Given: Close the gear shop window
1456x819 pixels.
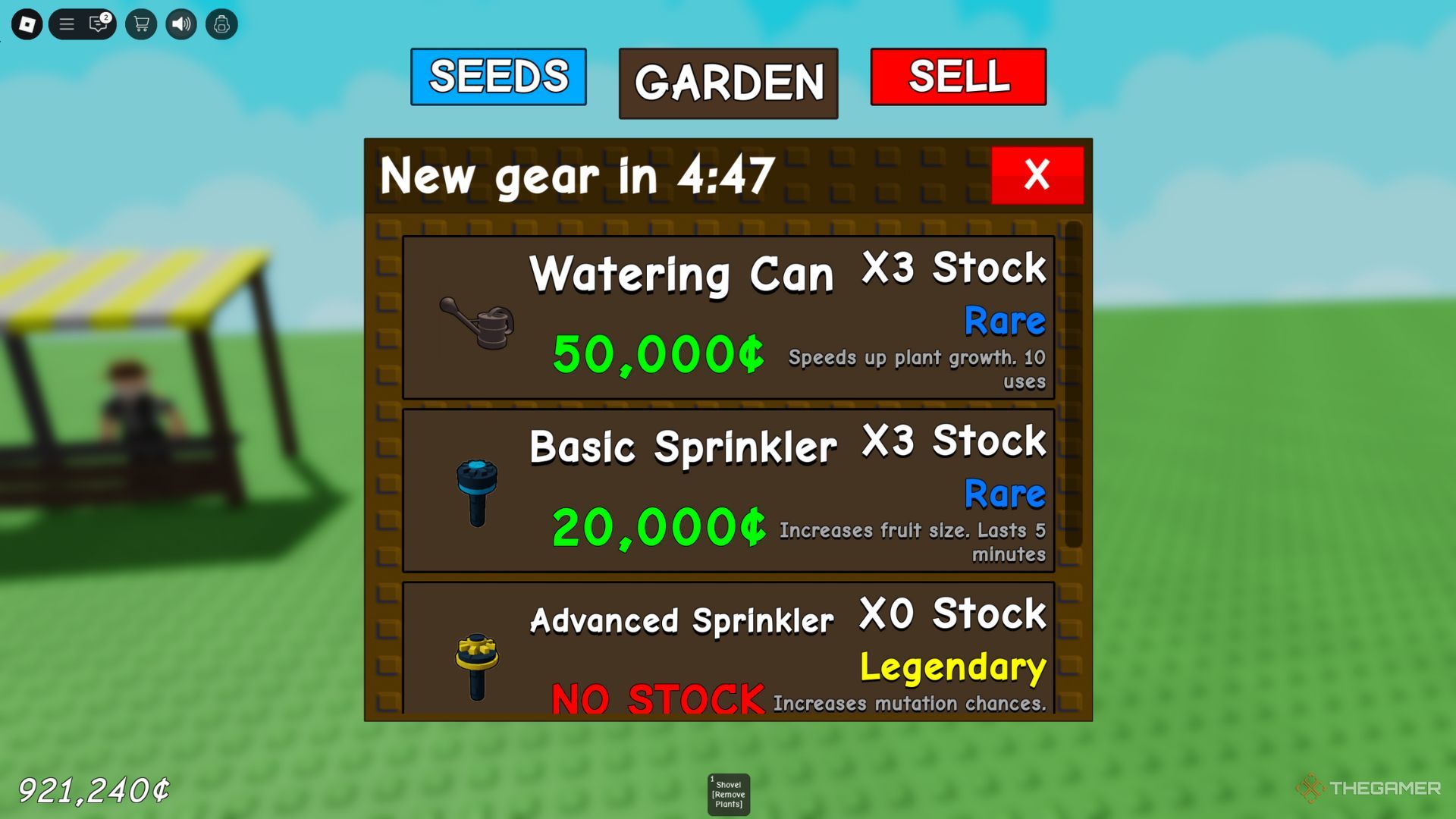Looking at the screenshot, I should (x=1037, y=175).
